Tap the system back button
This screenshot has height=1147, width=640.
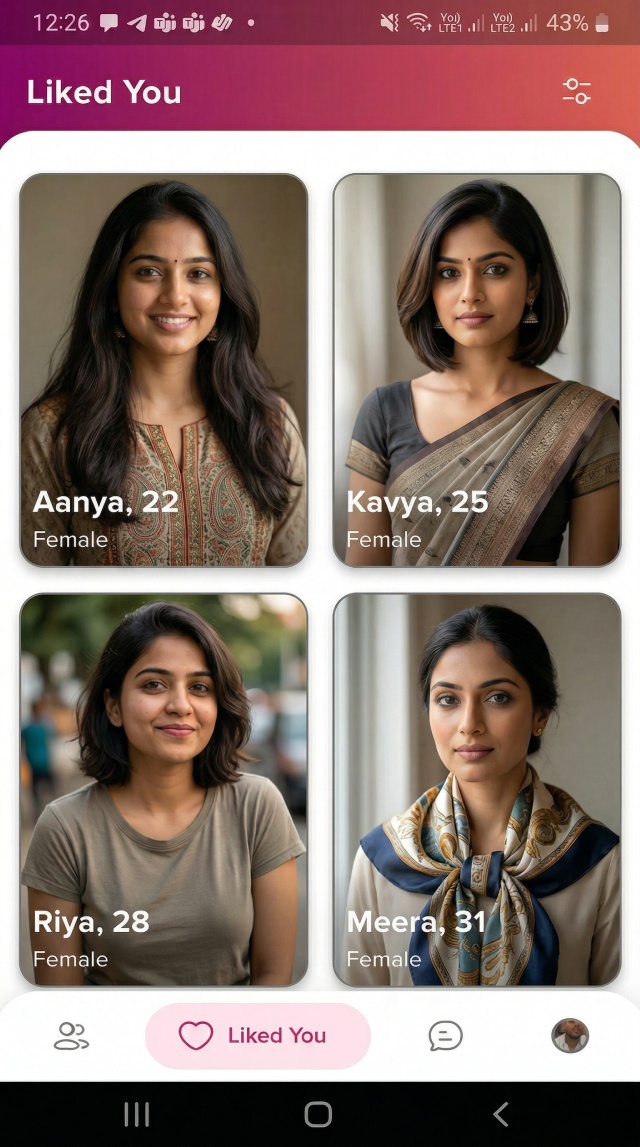[501, 1114]
